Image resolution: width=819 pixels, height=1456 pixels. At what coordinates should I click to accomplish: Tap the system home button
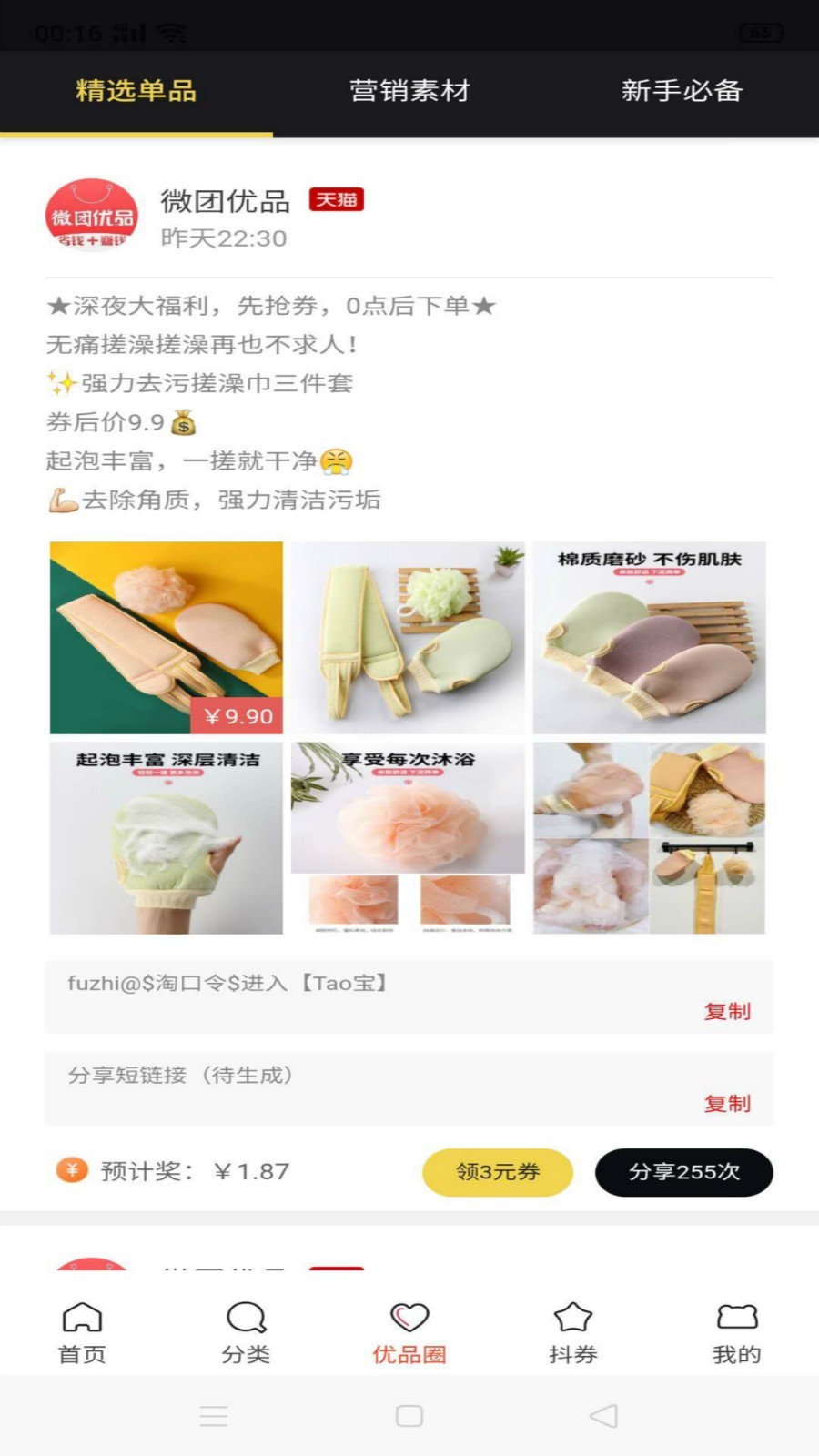pyautogui.click(x=409, y=1416)
